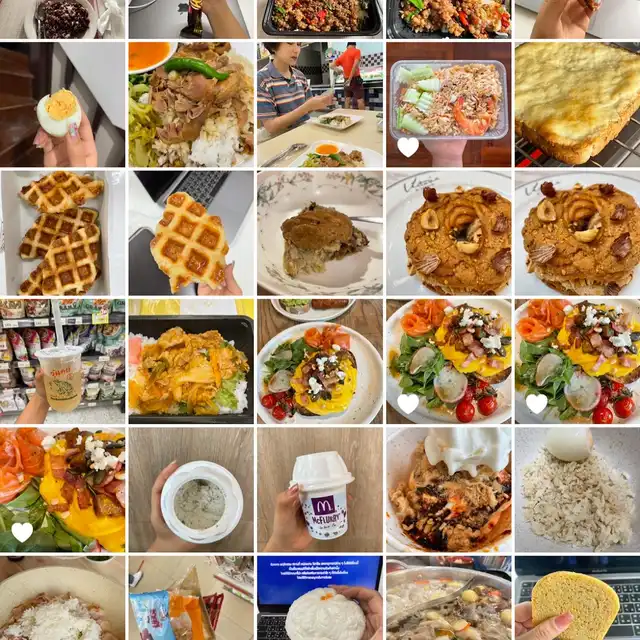Open the rice bowl with boiled egg
Screen dimensions: 640x640
[577, 490]
